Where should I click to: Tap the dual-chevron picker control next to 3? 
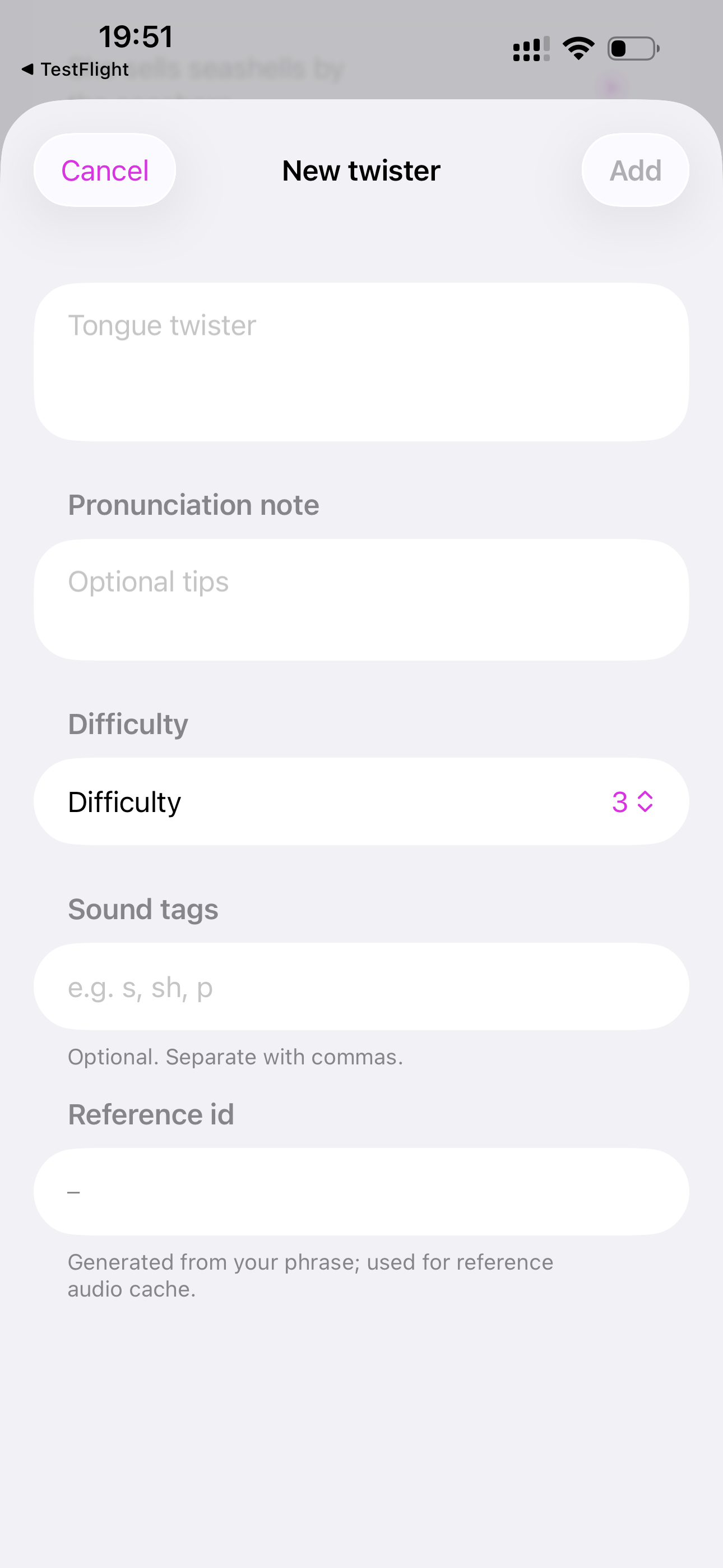tap(647, 803)
